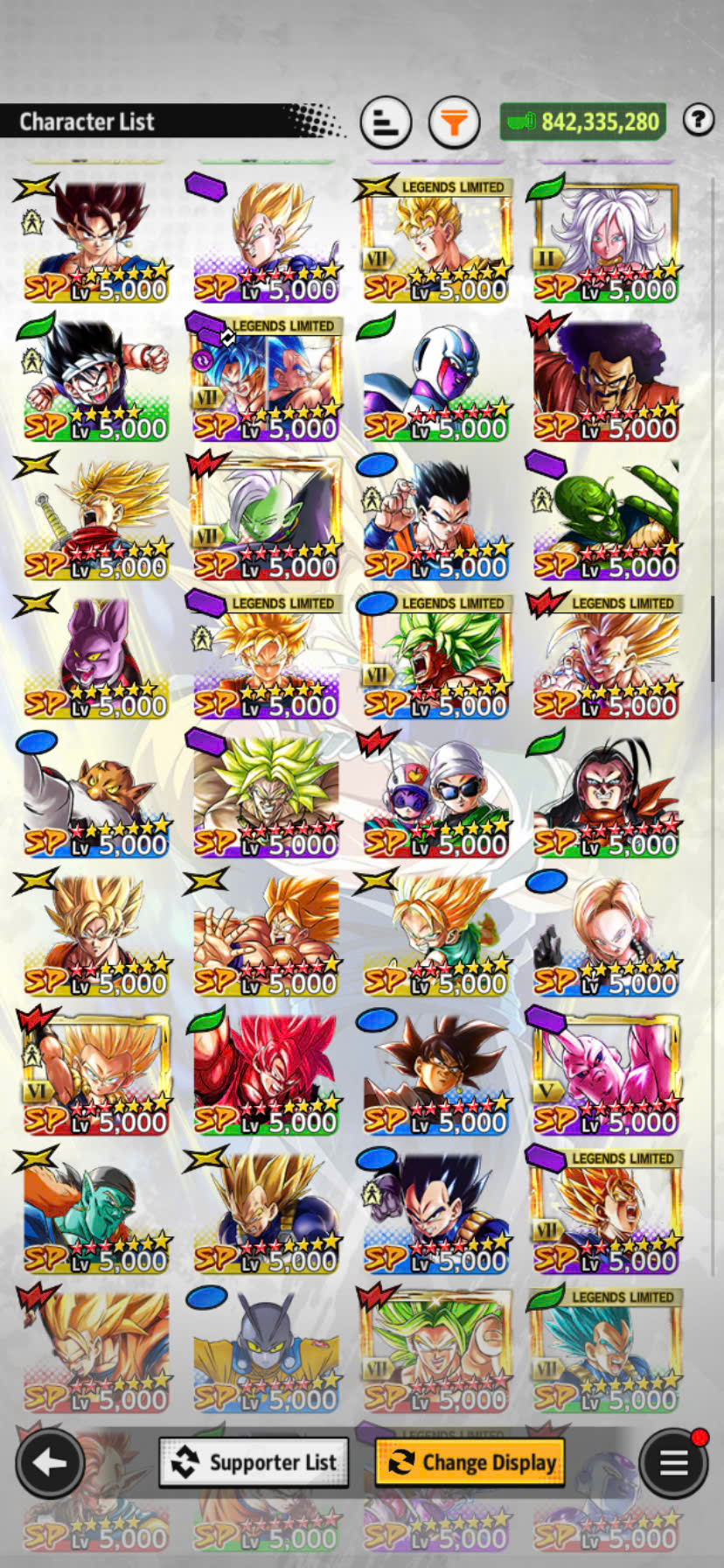This screenshot has width=724, height=1568.
Task: Select the purple Beerus character card
Action: pyautogui.click(x=95, y=657)
